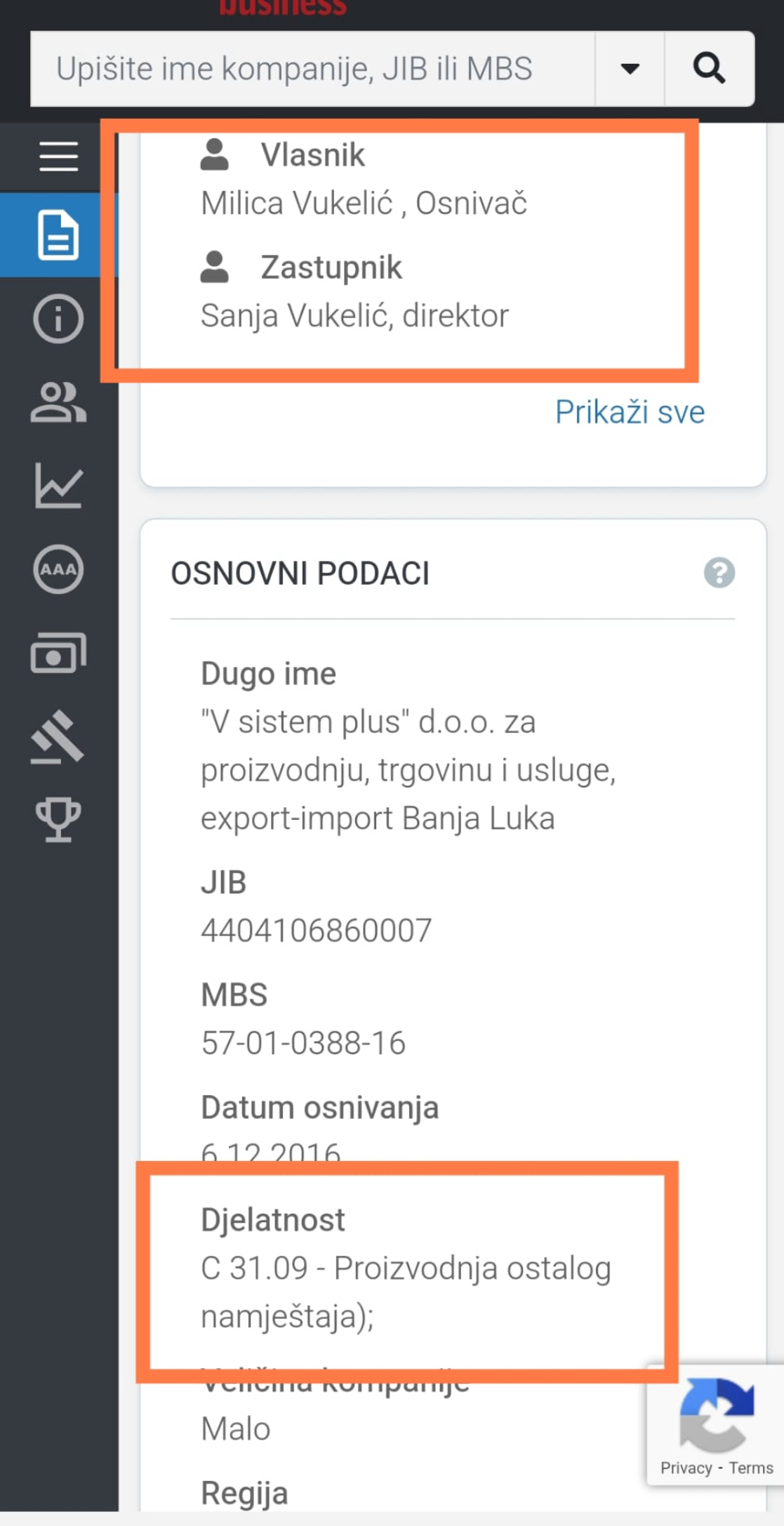This screenshot has width=784, height=1526.
Task: Open the chart graph section in sidebar
Action: tap(59, 486)
